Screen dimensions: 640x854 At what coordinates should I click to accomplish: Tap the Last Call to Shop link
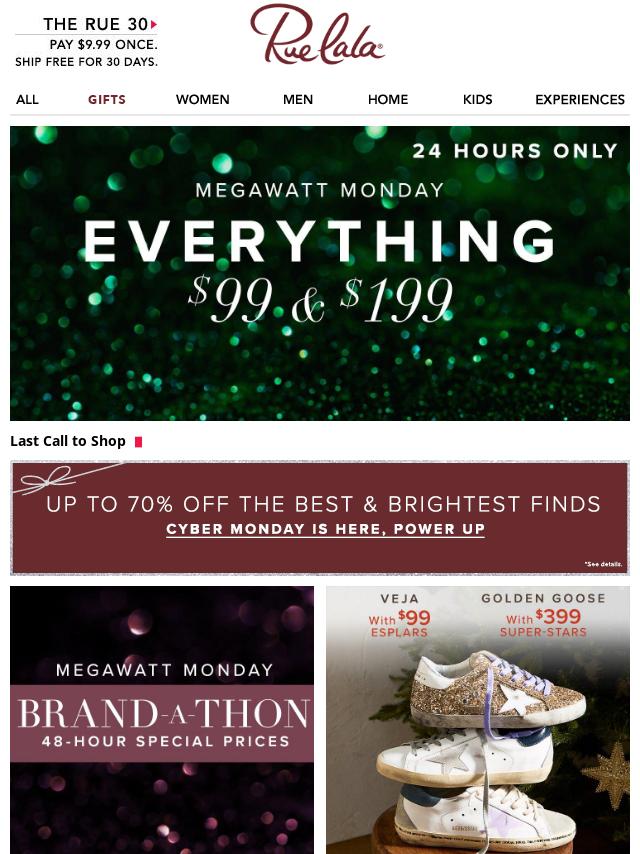(68, 441)
